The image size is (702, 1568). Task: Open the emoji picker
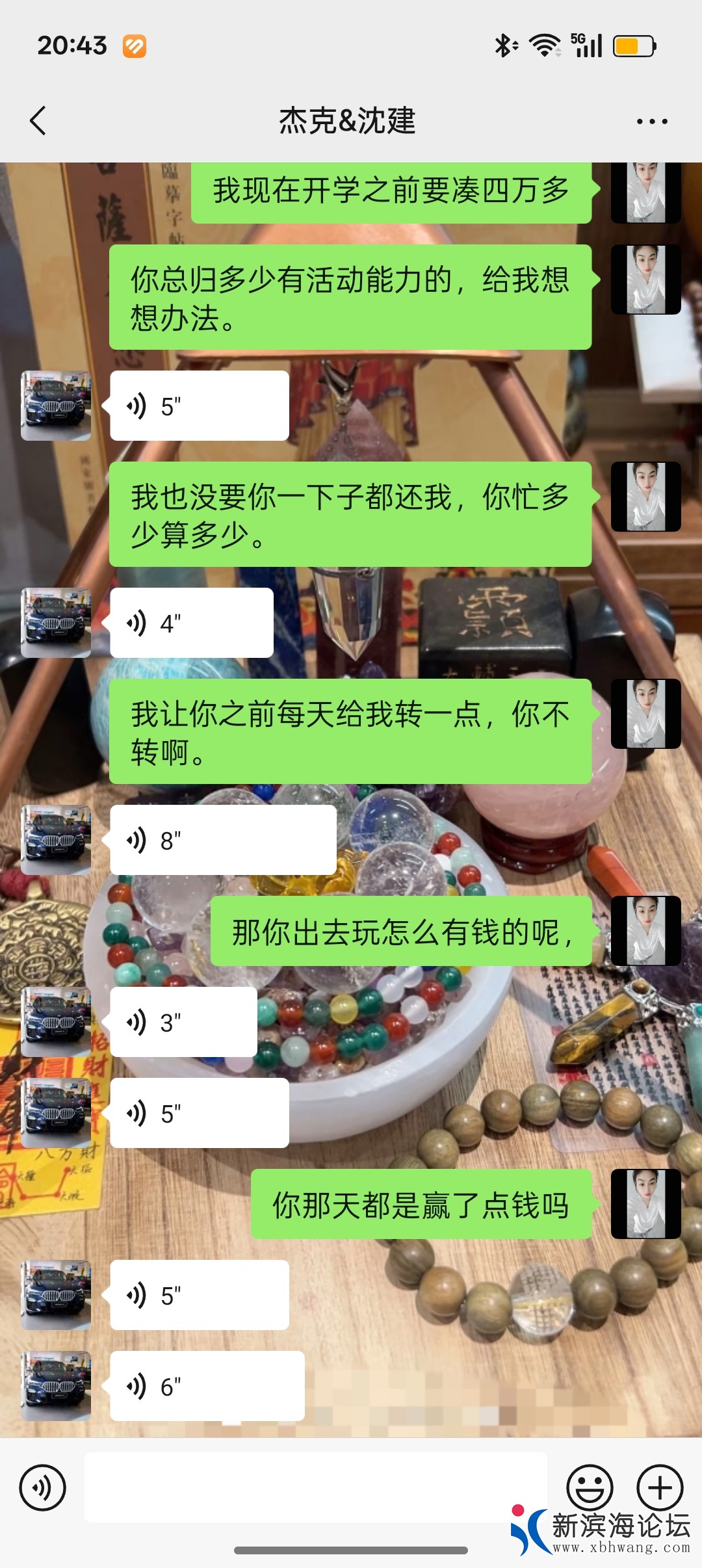tap(590, 1487)
